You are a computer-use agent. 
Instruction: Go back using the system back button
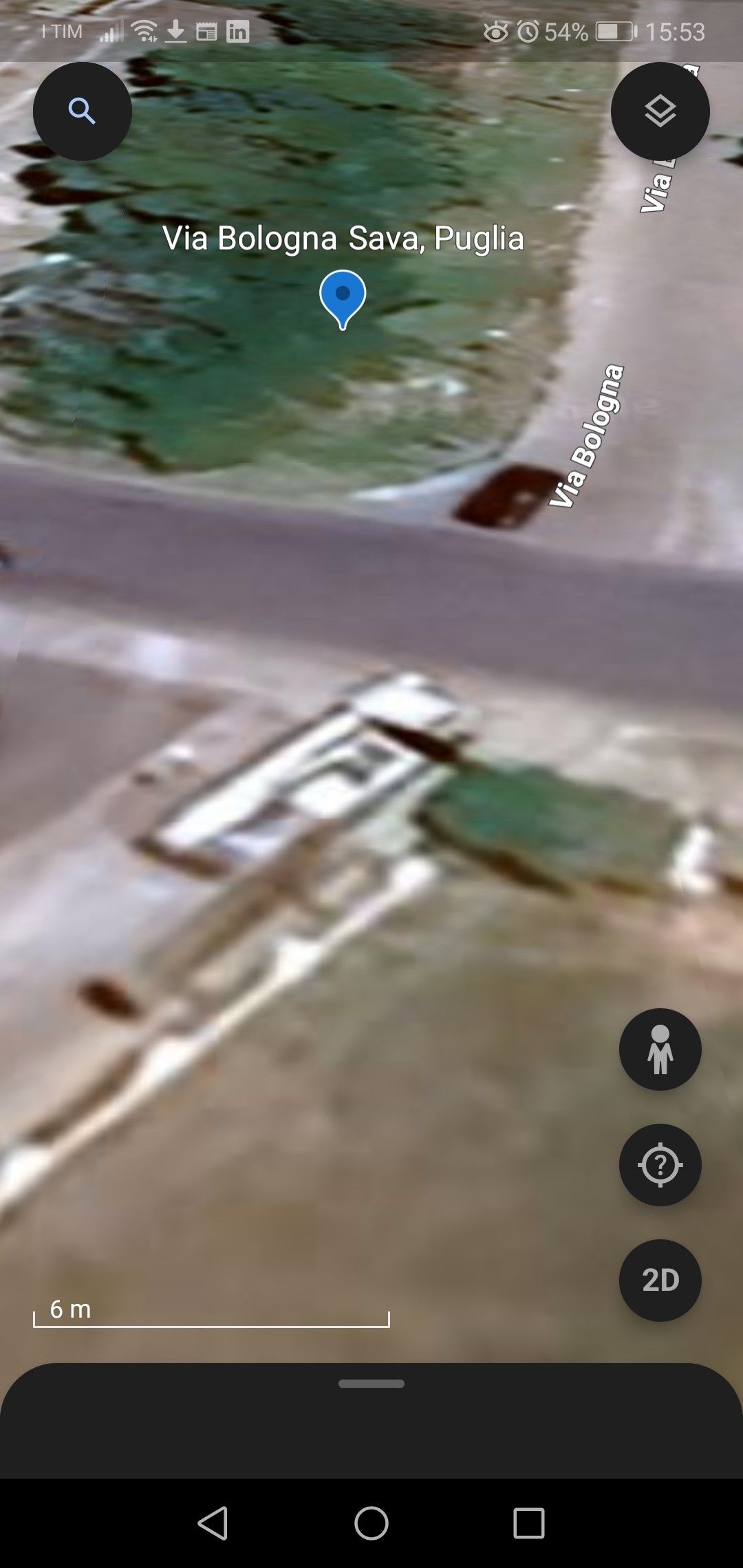pos(213,1523)
